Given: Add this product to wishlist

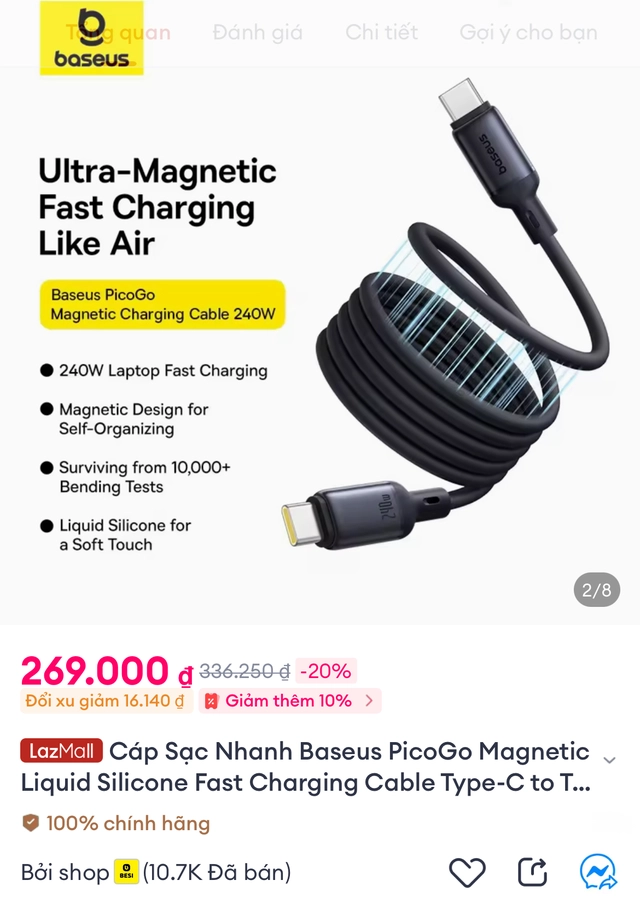Looking at the screenshot, I should pyautogui.click(x=467, y=872).
